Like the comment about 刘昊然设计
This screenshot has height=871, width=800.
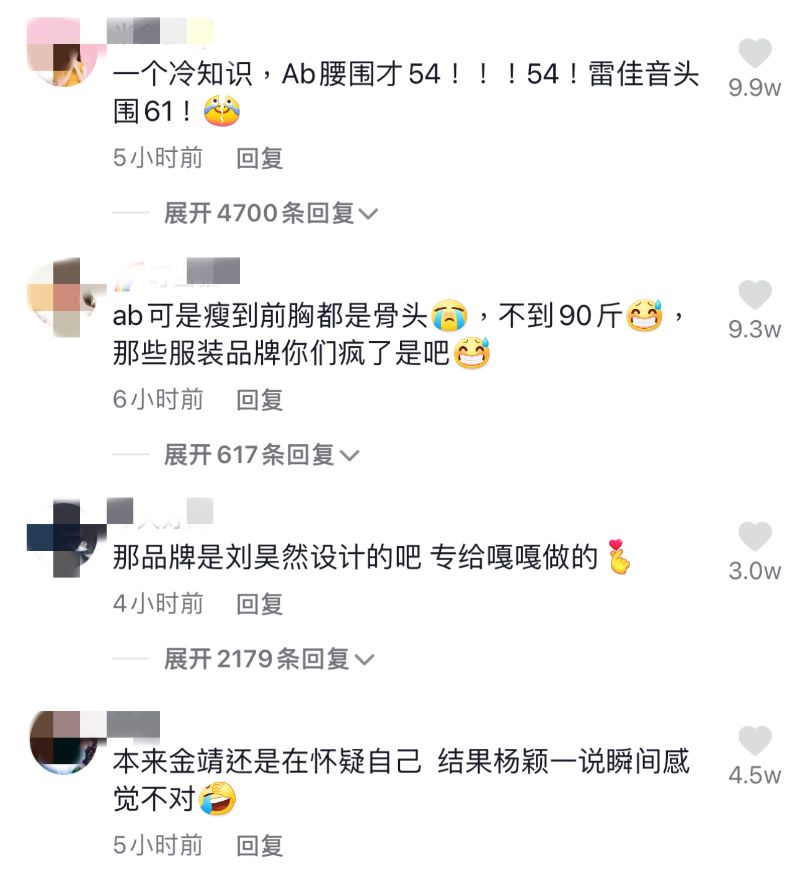click(x=755, y=538)
